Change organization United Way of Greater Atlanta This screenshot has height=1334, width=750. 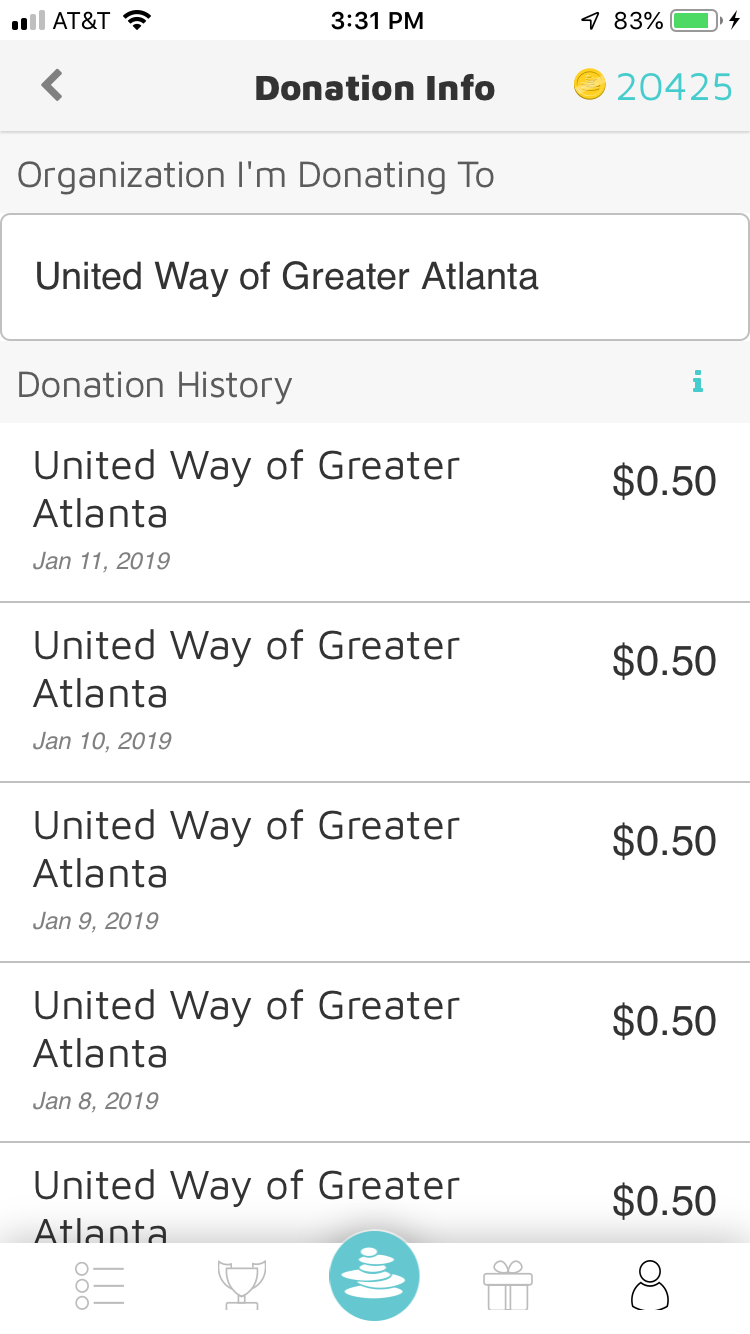click(375, 277)
